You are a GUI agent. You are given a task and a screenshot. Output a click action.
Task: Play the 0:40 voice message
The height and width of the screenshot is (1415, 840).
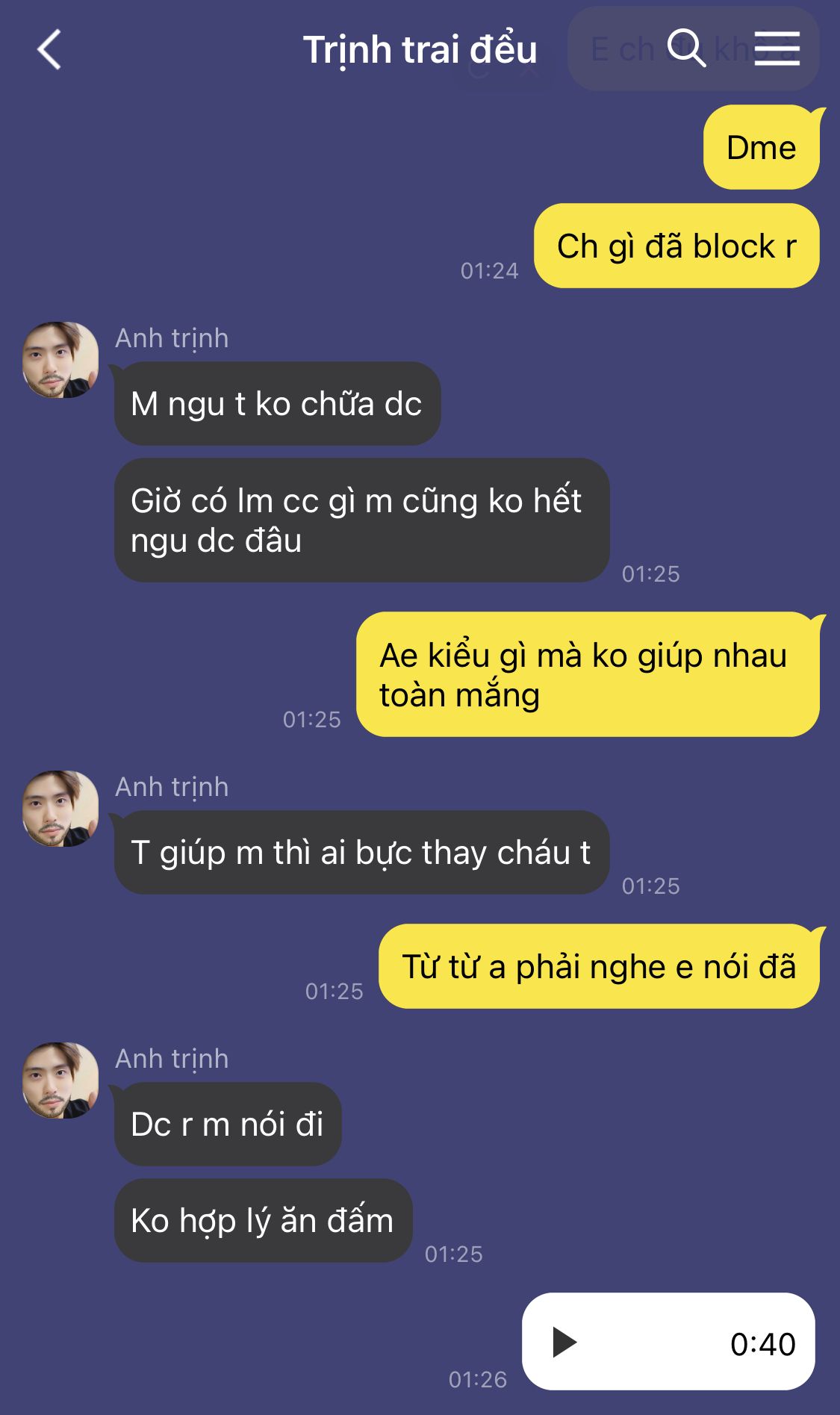(564, 1342)
